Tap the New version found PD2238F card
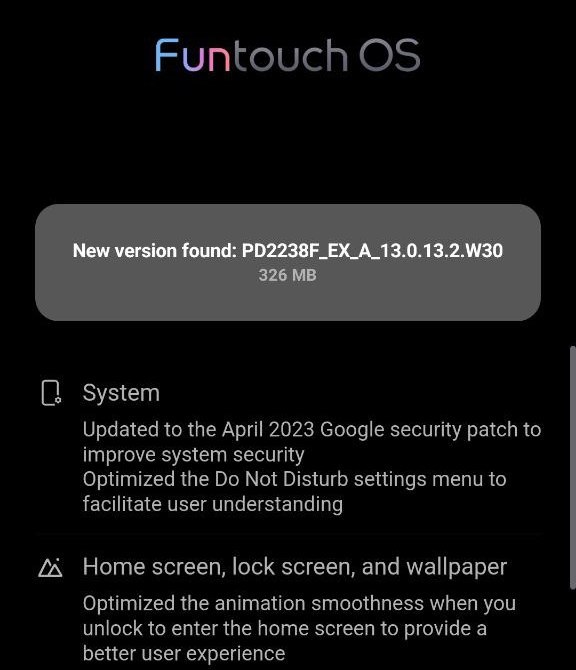Screen dimensions: 576x670 point(288,262)
